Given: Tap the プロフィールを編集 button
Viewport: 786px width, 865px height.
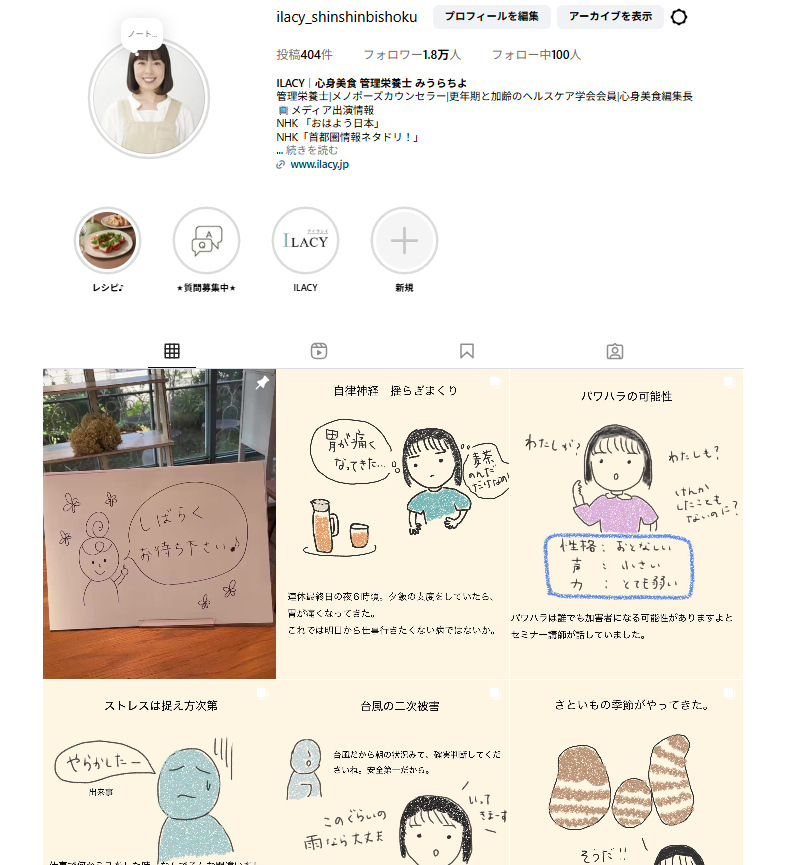Looking at the screenshot, I should pos(491,17).
